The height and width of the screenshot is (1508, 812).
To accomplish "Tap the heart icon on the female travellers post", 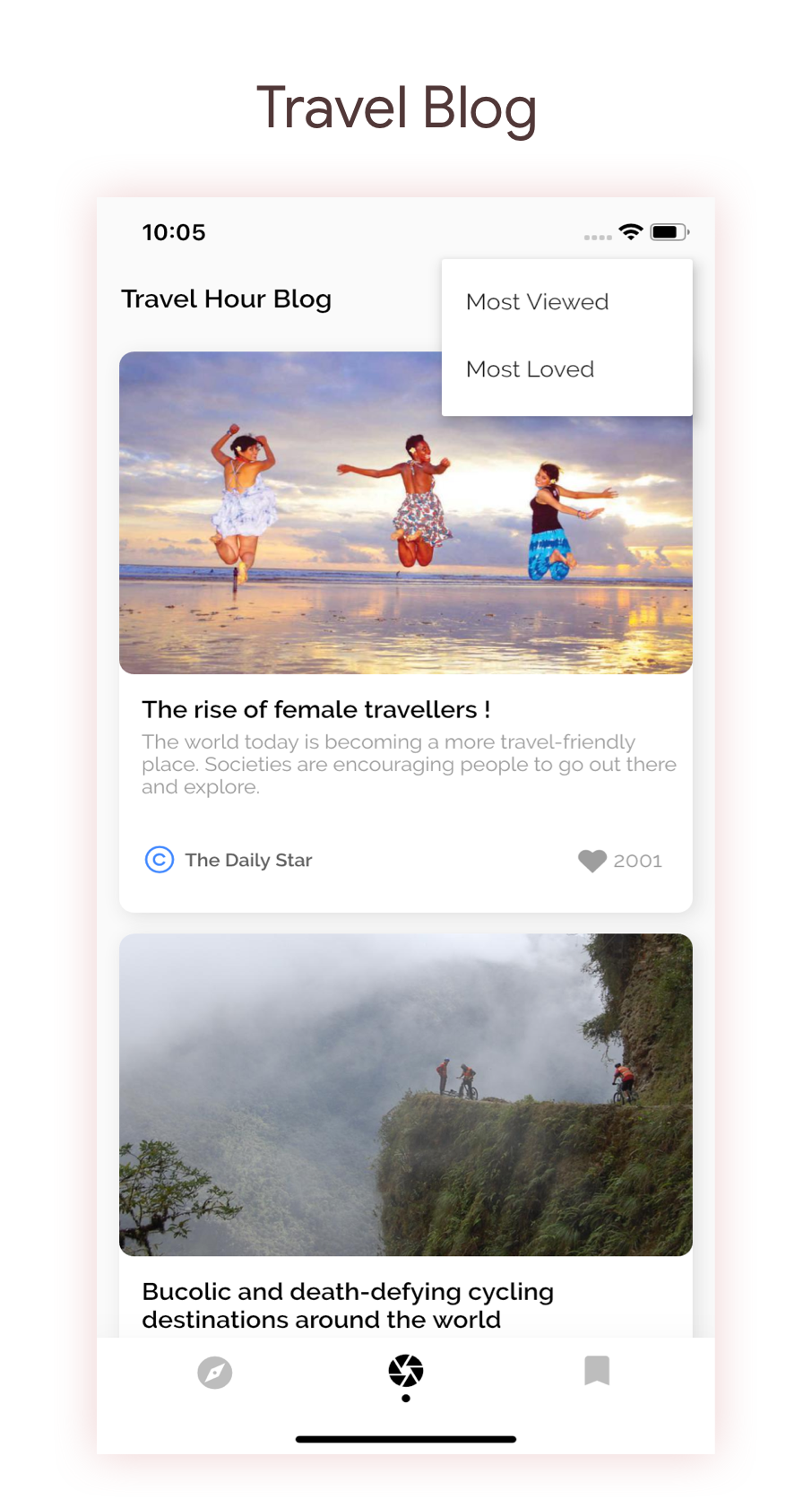I will tap(592, 861).
